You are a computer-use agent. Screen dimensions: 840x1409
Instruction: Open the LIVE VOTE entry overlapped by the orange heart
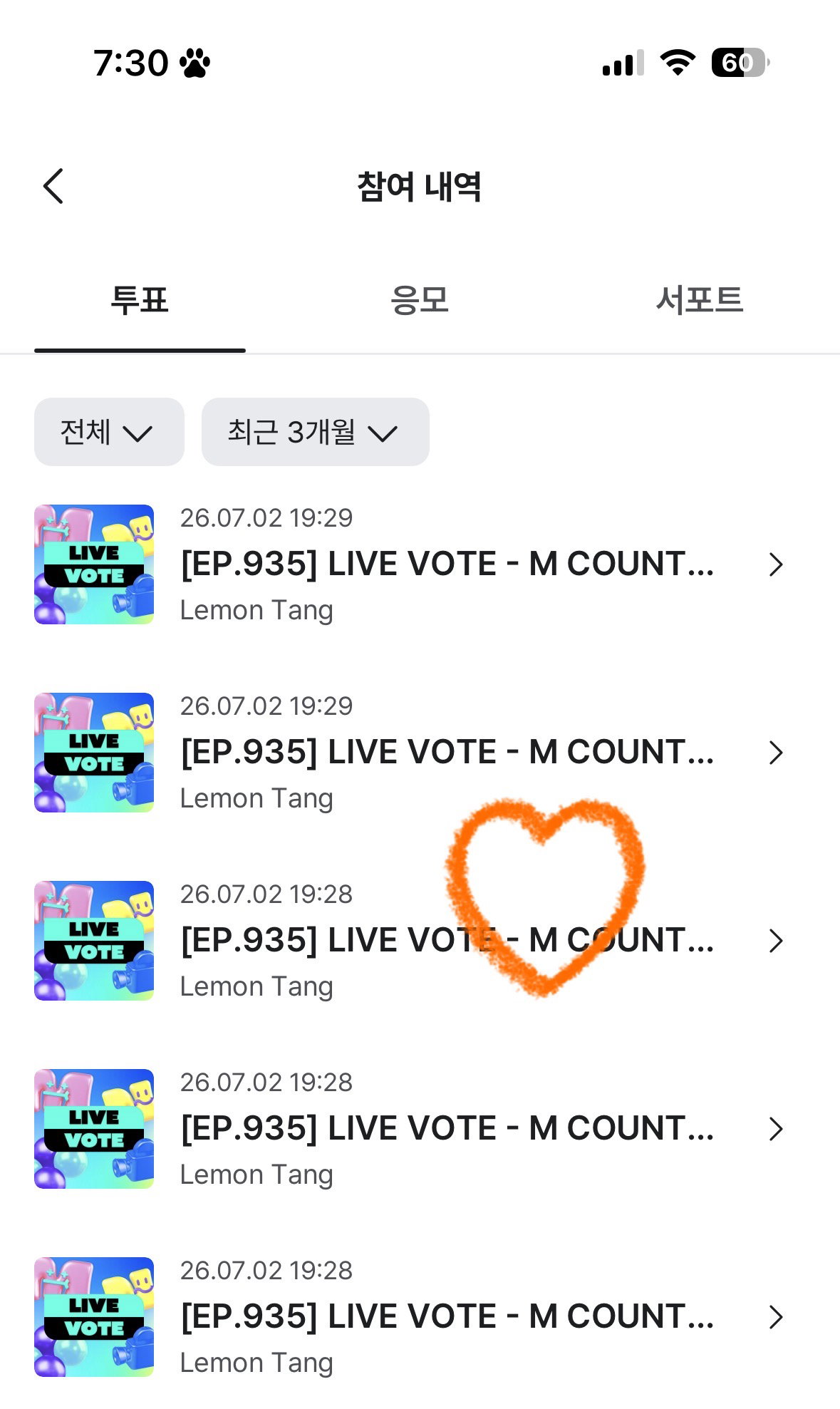pos(420,941)
